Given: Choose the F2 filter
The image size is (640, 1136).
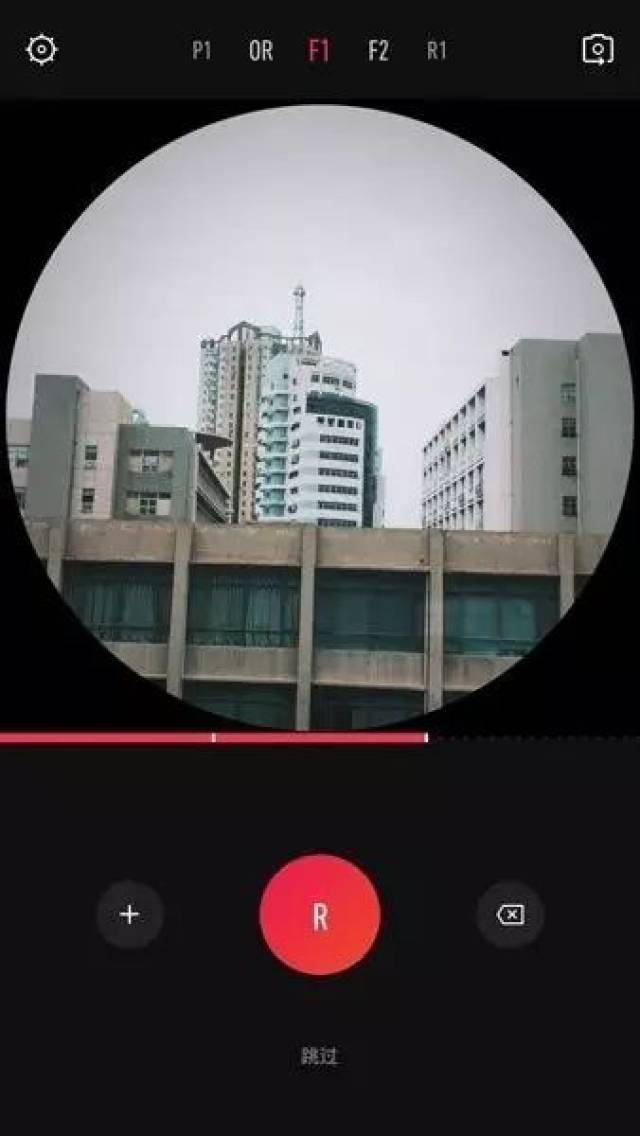Looking at the screenshot, I should pyautogui.click(x=378, y=51).
